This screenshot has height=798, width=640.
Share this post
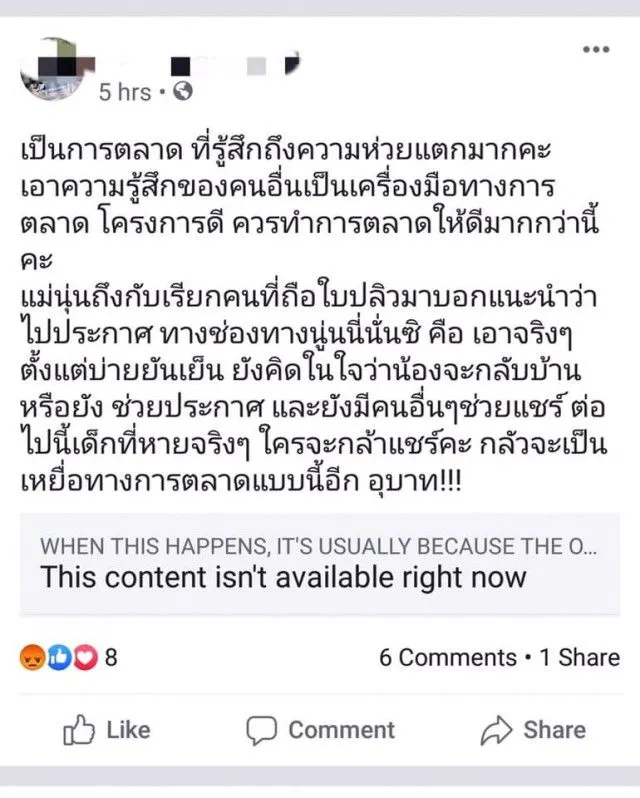coord(533,730)
